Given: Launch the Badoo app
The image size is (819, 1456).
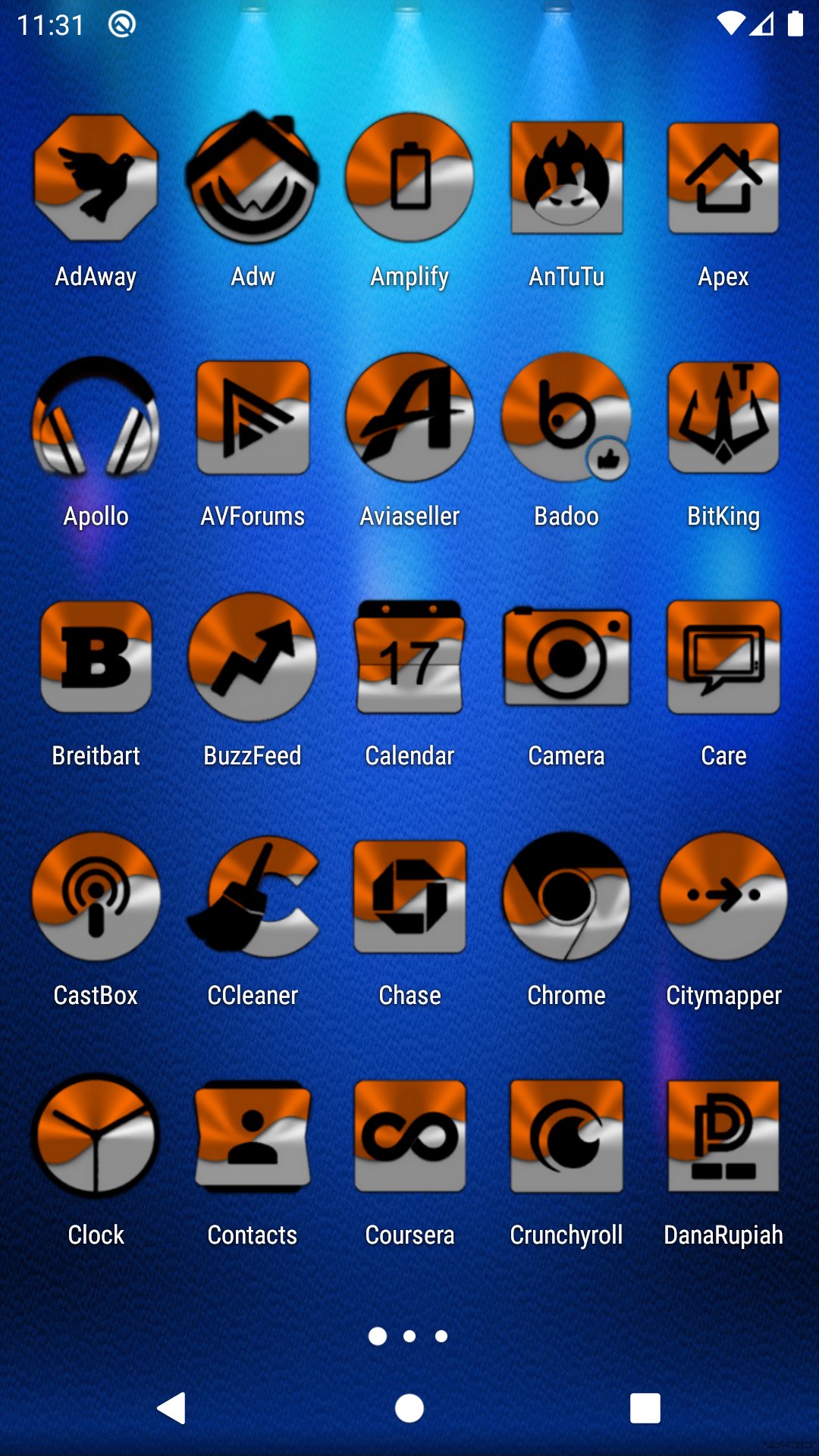Looking at the screenshot, I should [x=566, y=418].
